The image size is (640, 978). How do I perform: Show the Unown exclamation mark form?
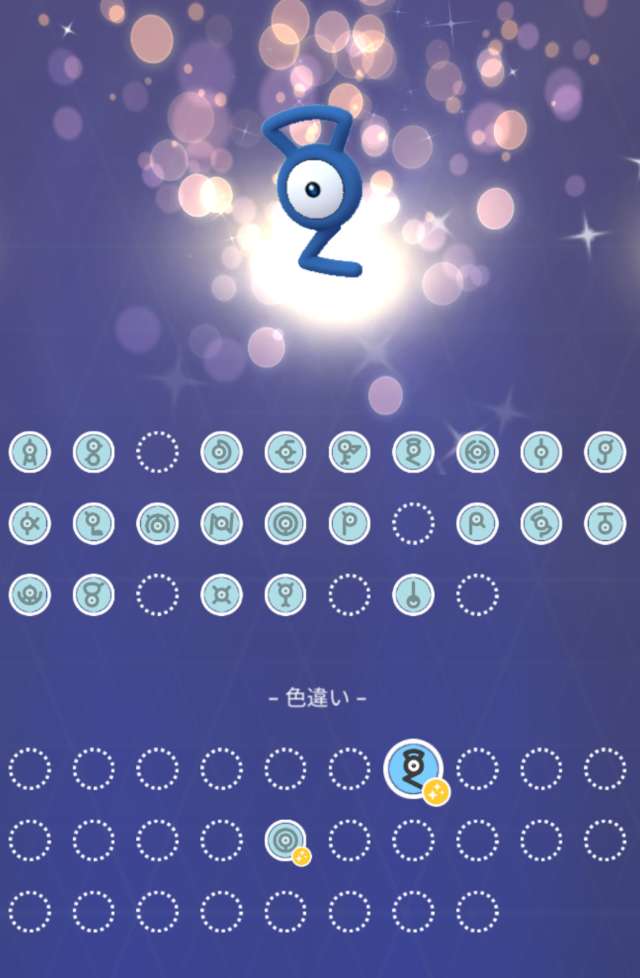[x=414, y=594]
